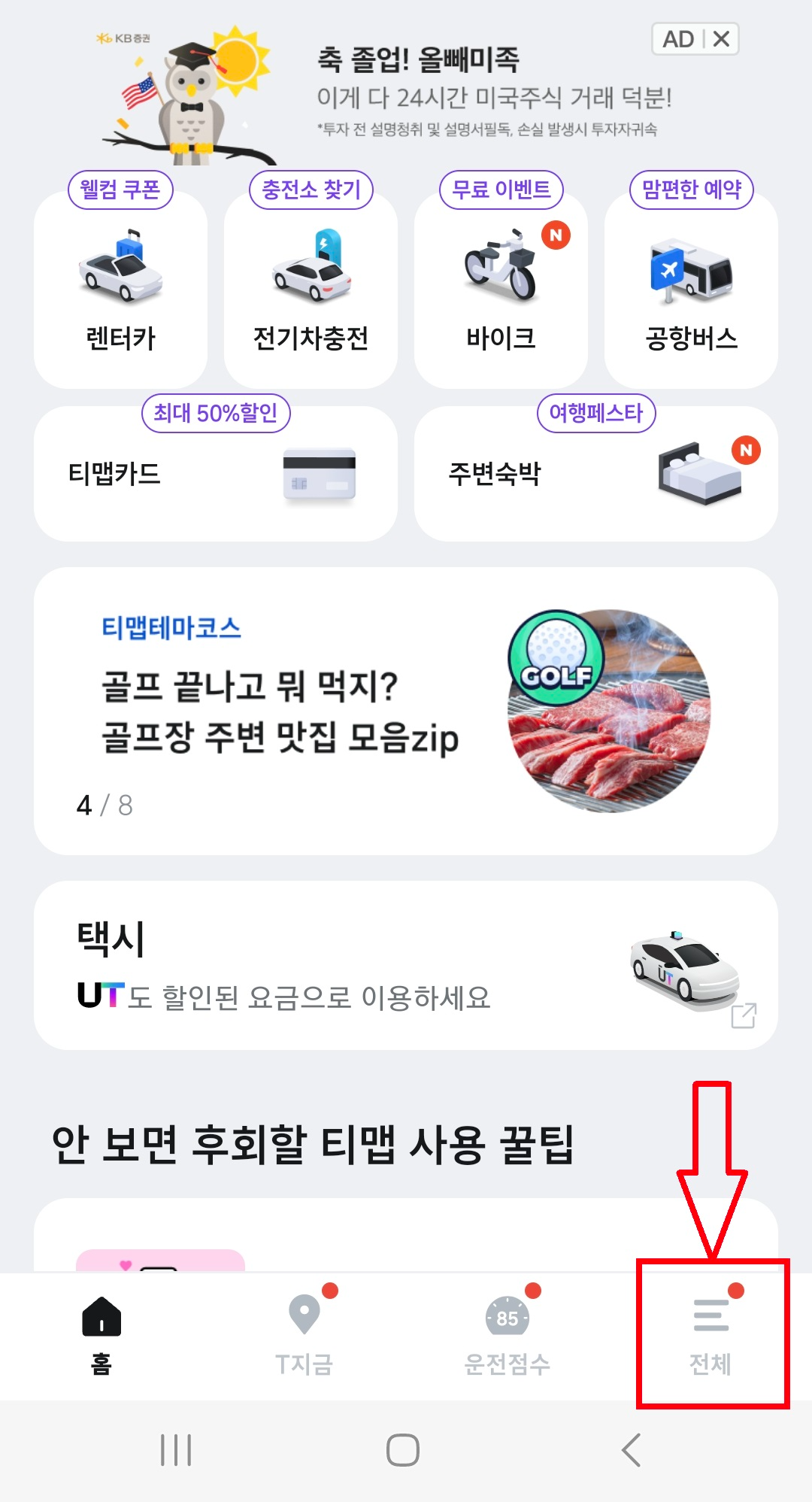
Task: Open the 티맵카드 credit card icon
Action: (x=318, y=473)
